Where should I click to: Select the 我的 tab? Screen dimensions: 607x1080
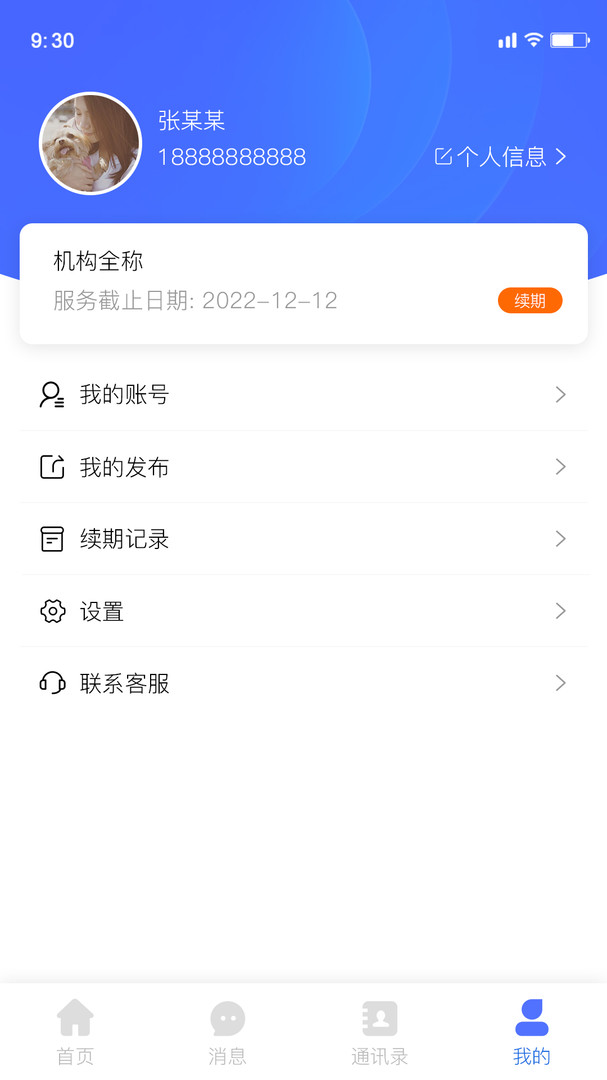point(531,1032)
